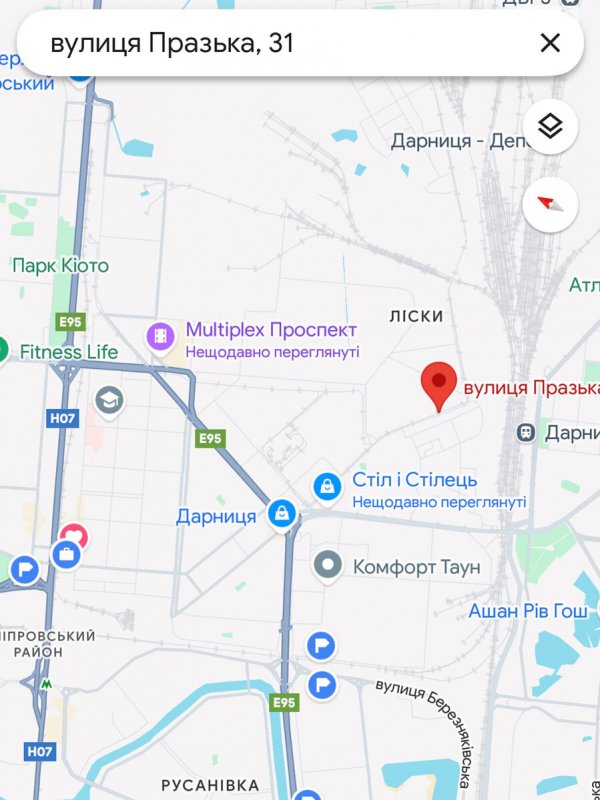Select the Ашан Рів Гош place
600x800 pixels.
pos(529,610)
